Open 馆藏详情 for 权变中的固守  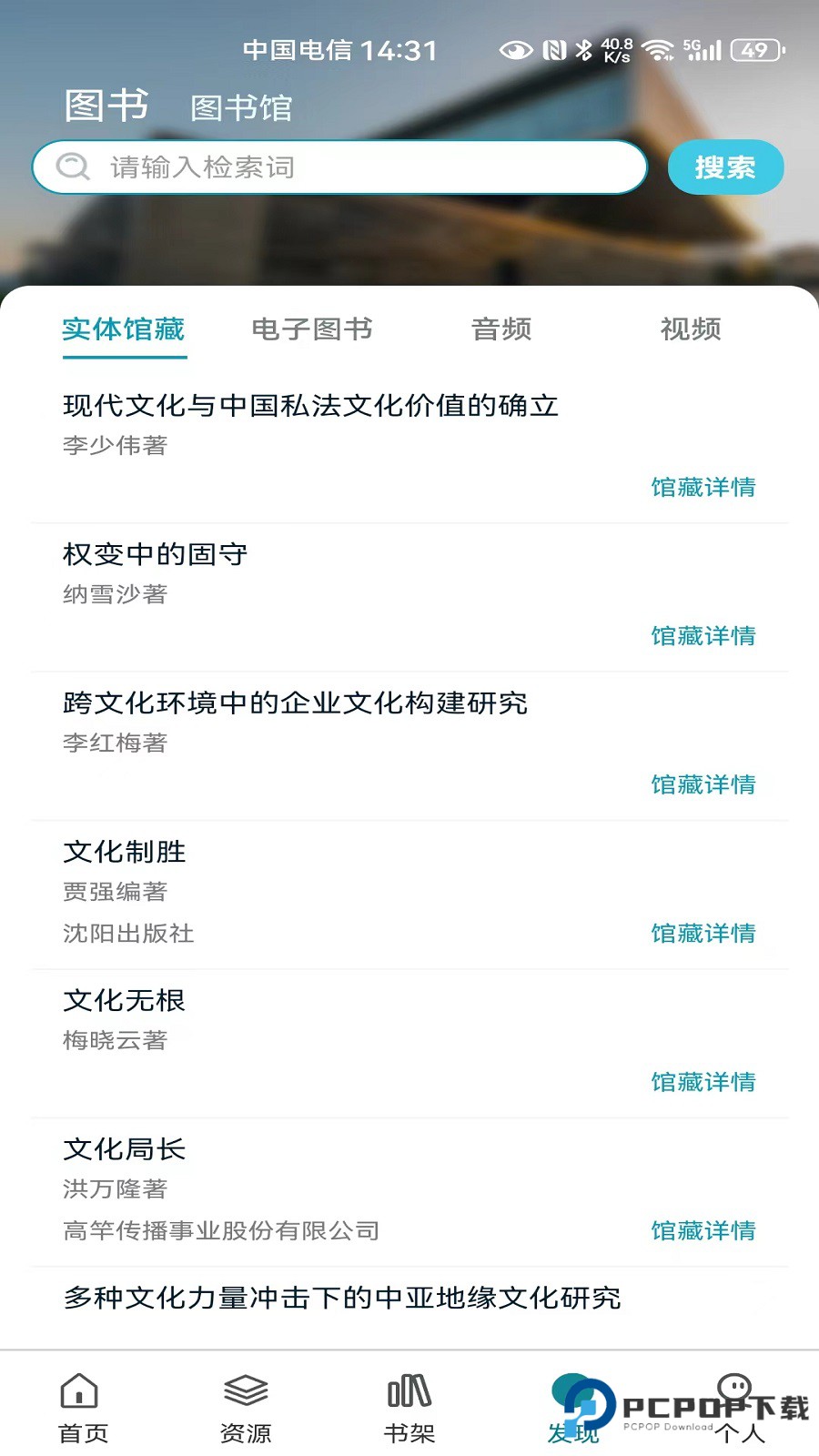[x=703, y=636]
